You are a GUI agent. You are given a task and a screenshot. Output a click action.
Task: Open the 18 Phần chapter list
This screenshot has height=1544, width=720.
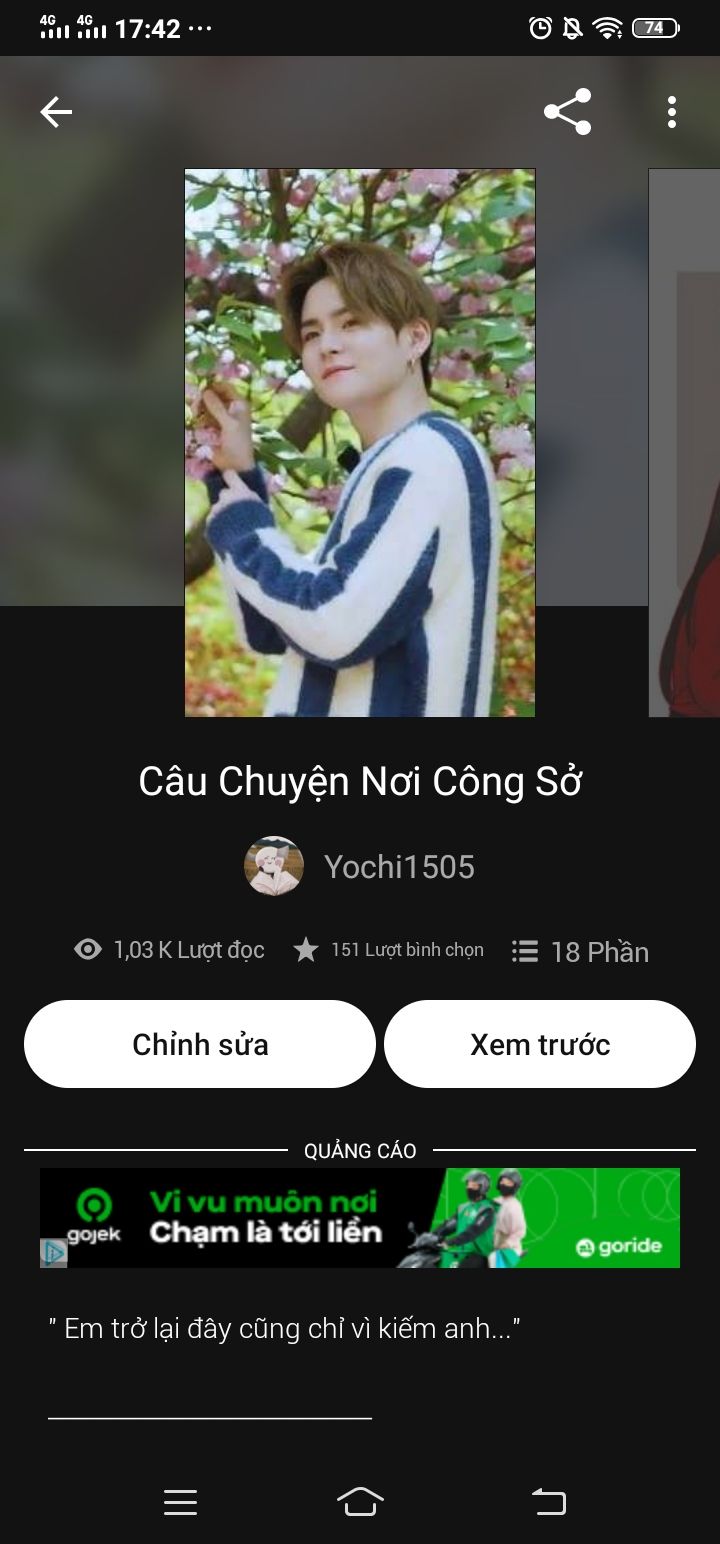point(581,951)
